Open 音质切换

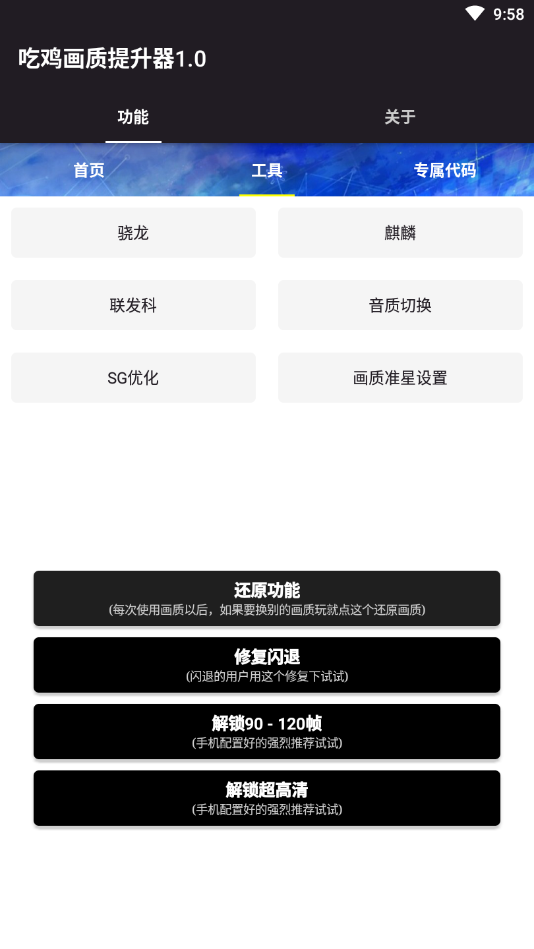click(400, 305)
